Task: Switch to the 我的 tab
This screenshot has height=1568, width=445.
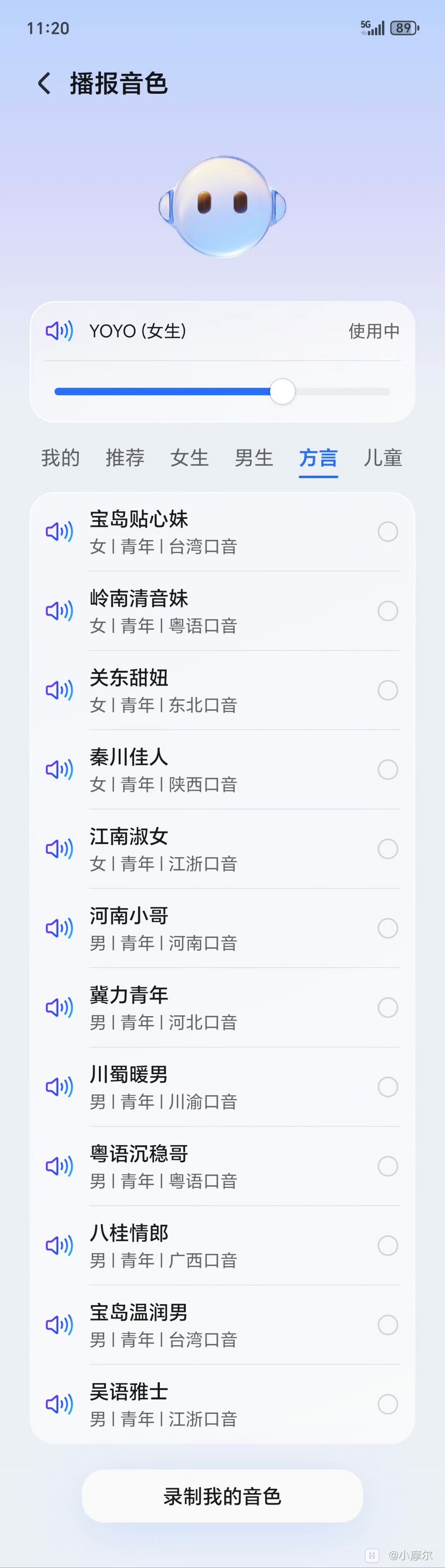Action: (x=60, y=458)
